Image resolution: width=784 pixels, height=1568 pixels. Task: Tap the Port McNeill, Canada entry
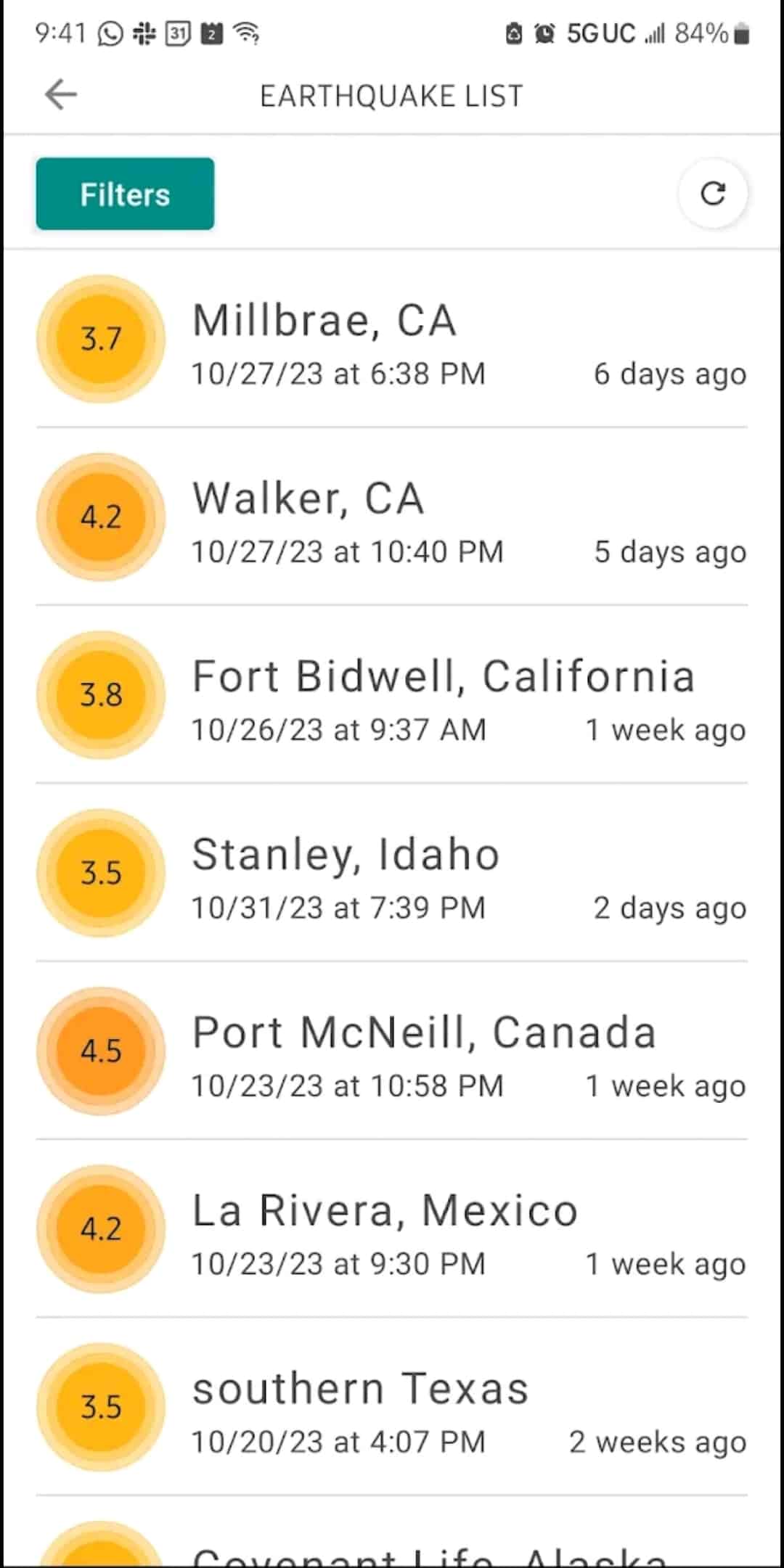(392, 1050)
